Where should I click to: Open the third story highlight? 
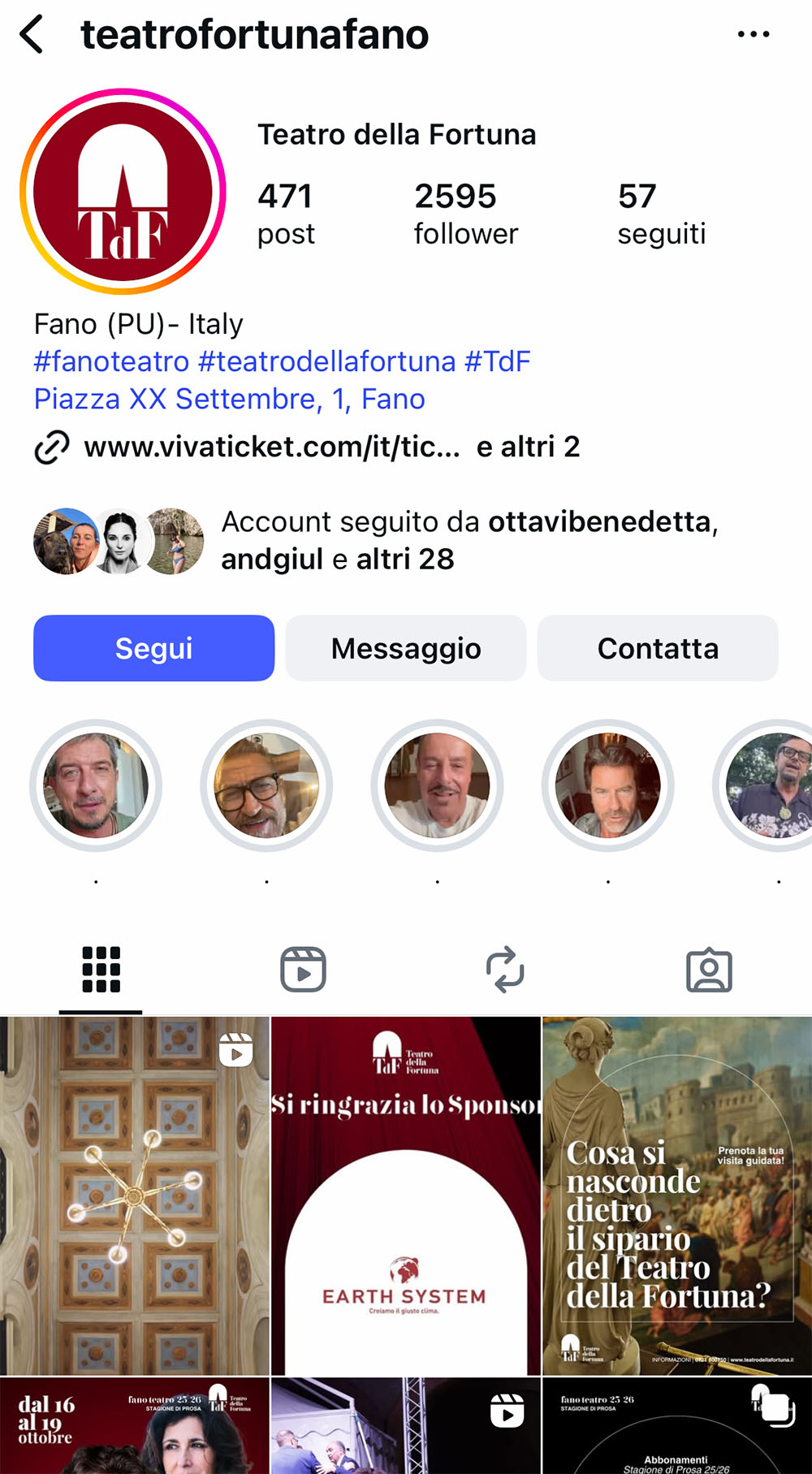coord(437,785)
